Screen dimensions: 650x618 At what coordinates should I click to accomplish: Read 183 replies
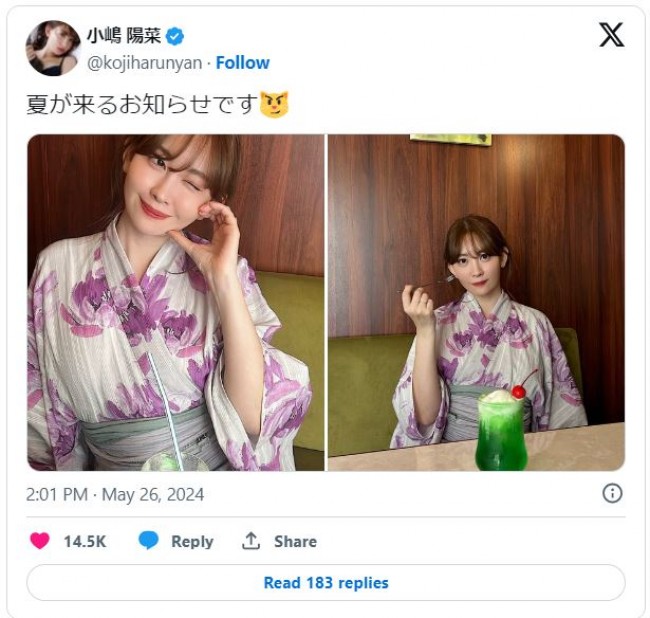325,582
